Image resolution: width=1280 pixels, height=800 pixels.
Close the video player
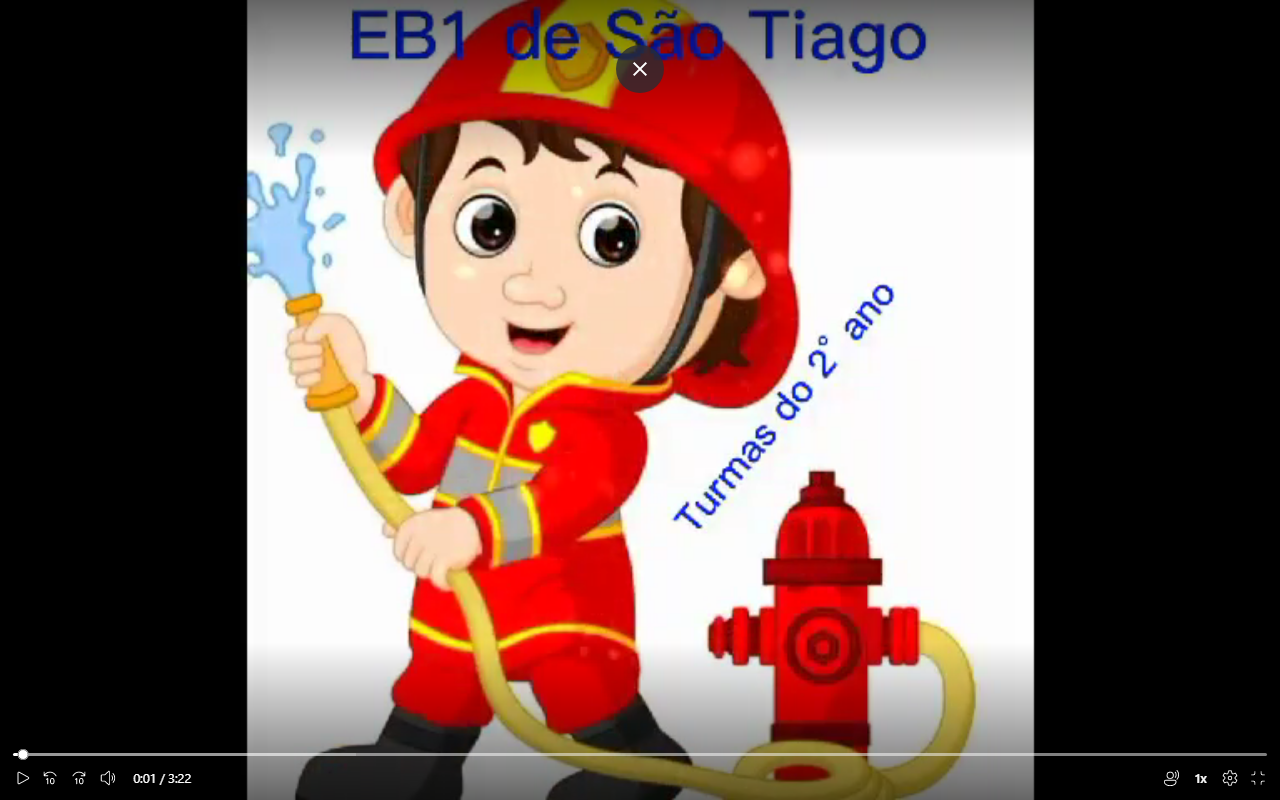[x=640, y=69]
